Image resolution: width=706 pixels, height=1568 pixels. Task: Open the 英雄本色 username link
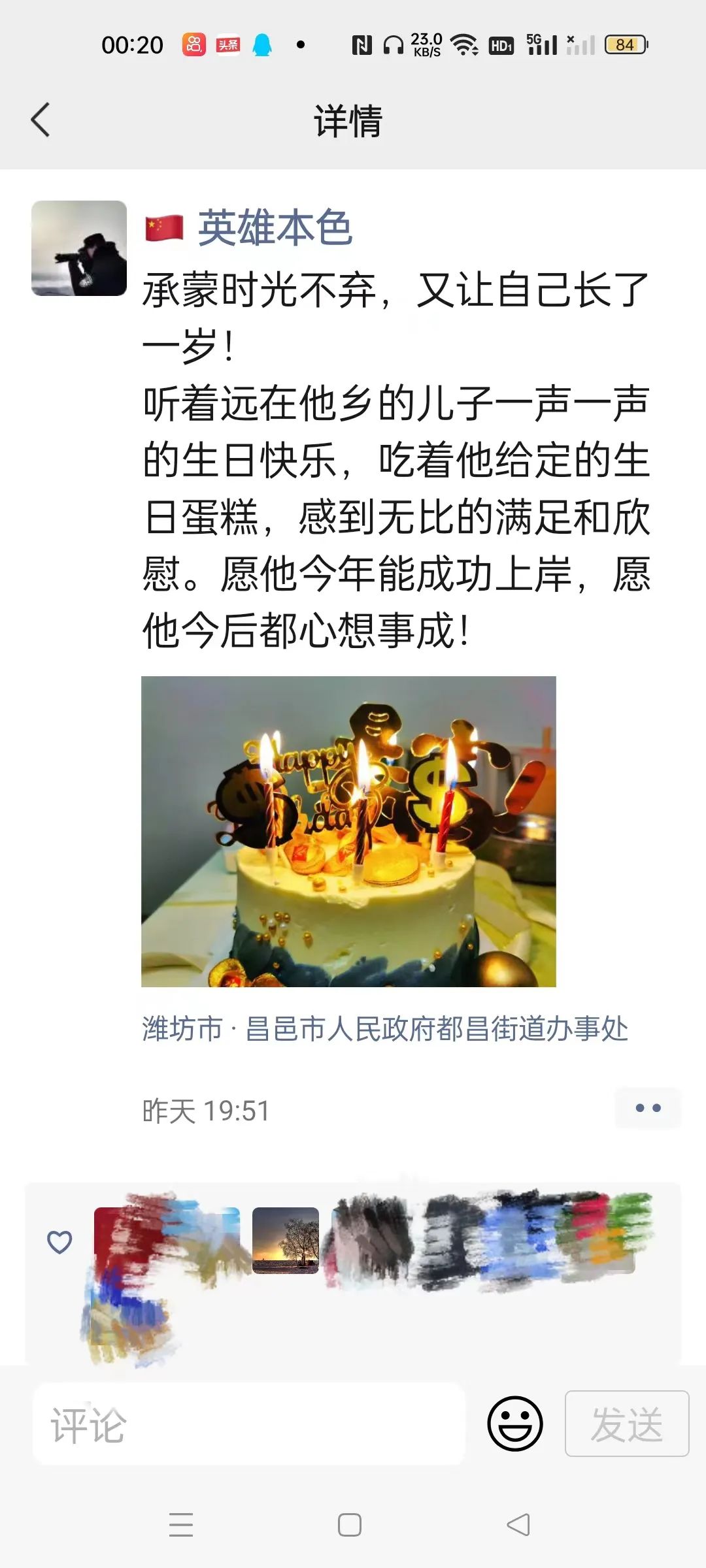tap(275, 228)
